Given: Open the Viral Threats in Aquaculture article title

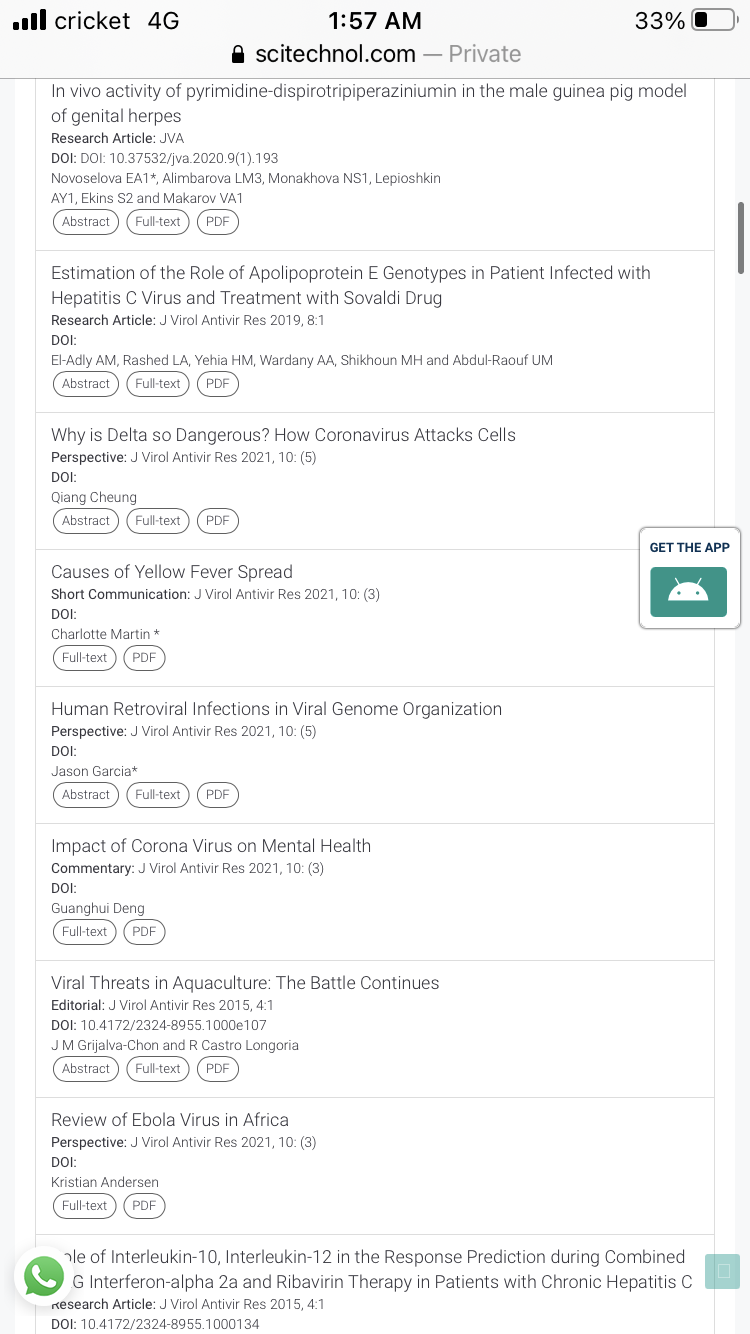Looking at the screenshot, I should 245,983.
